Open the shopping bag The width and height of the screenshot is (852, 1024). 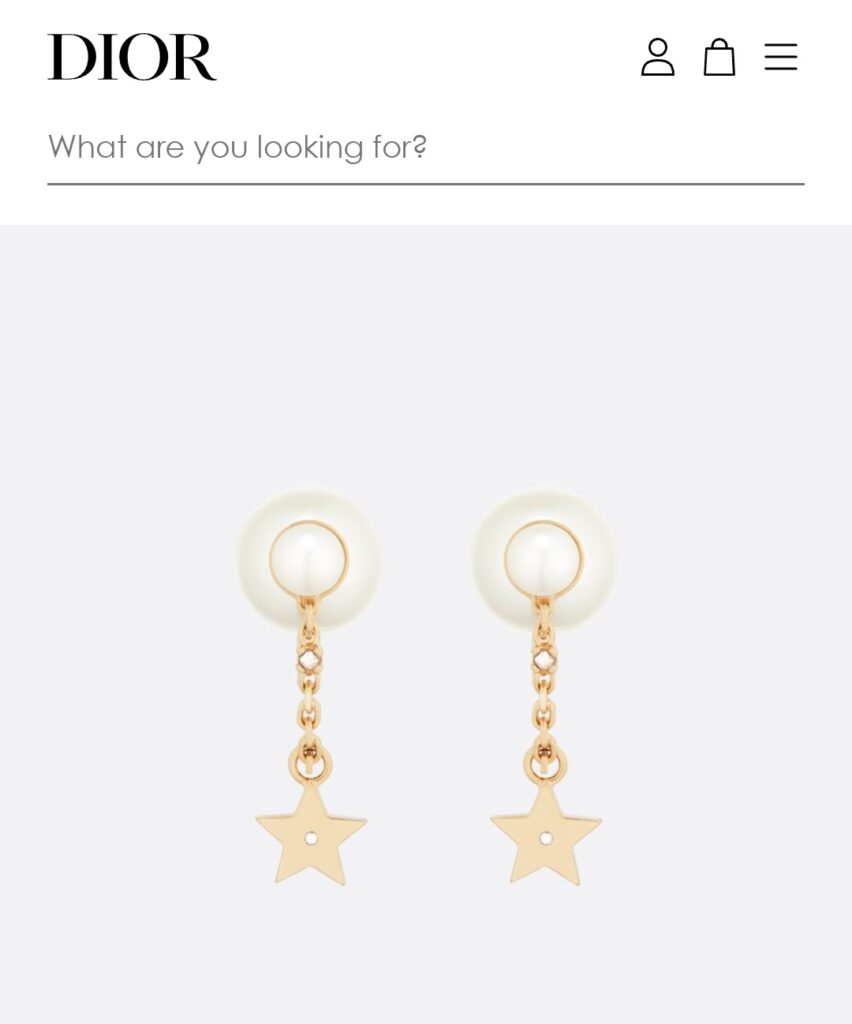[719, 57]
